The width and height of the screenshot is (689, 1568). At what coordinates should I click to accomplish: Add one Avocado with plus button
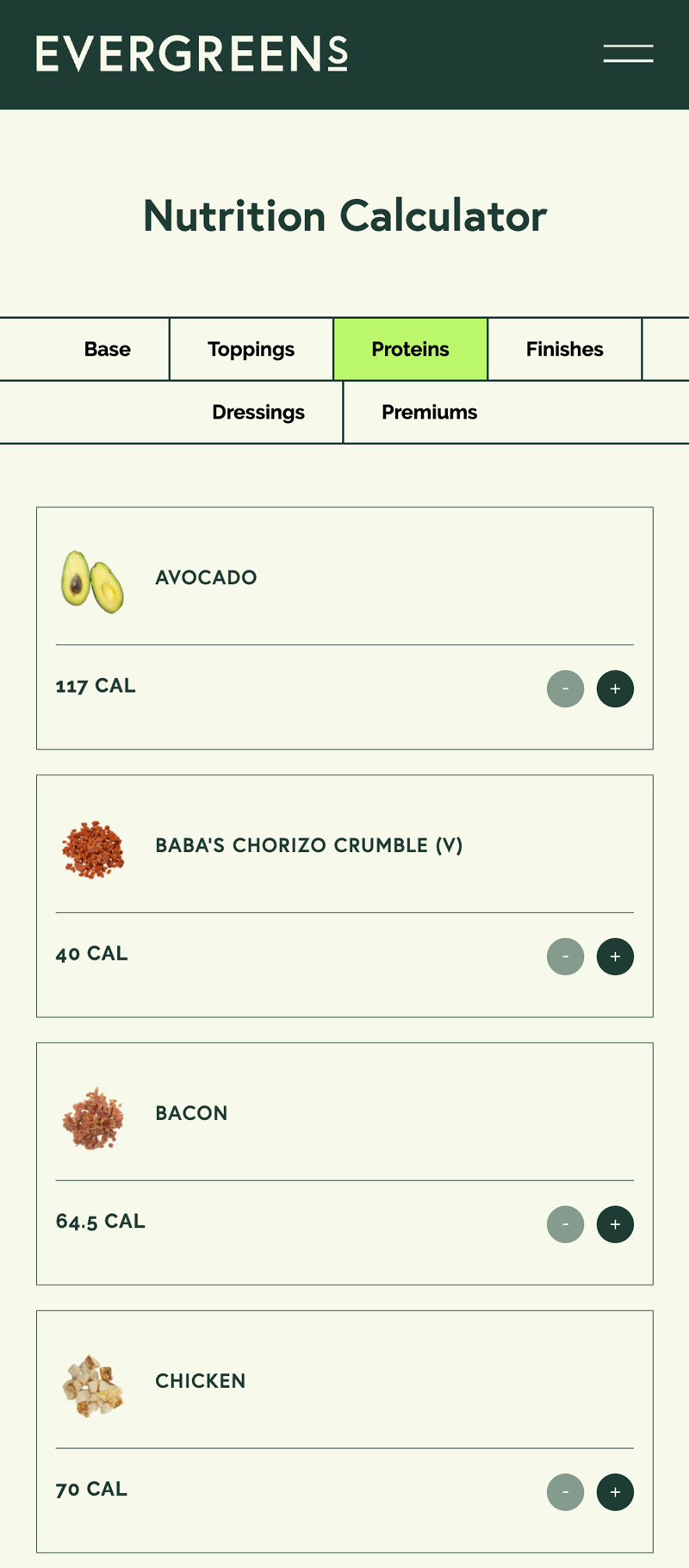tap(615, 688)
